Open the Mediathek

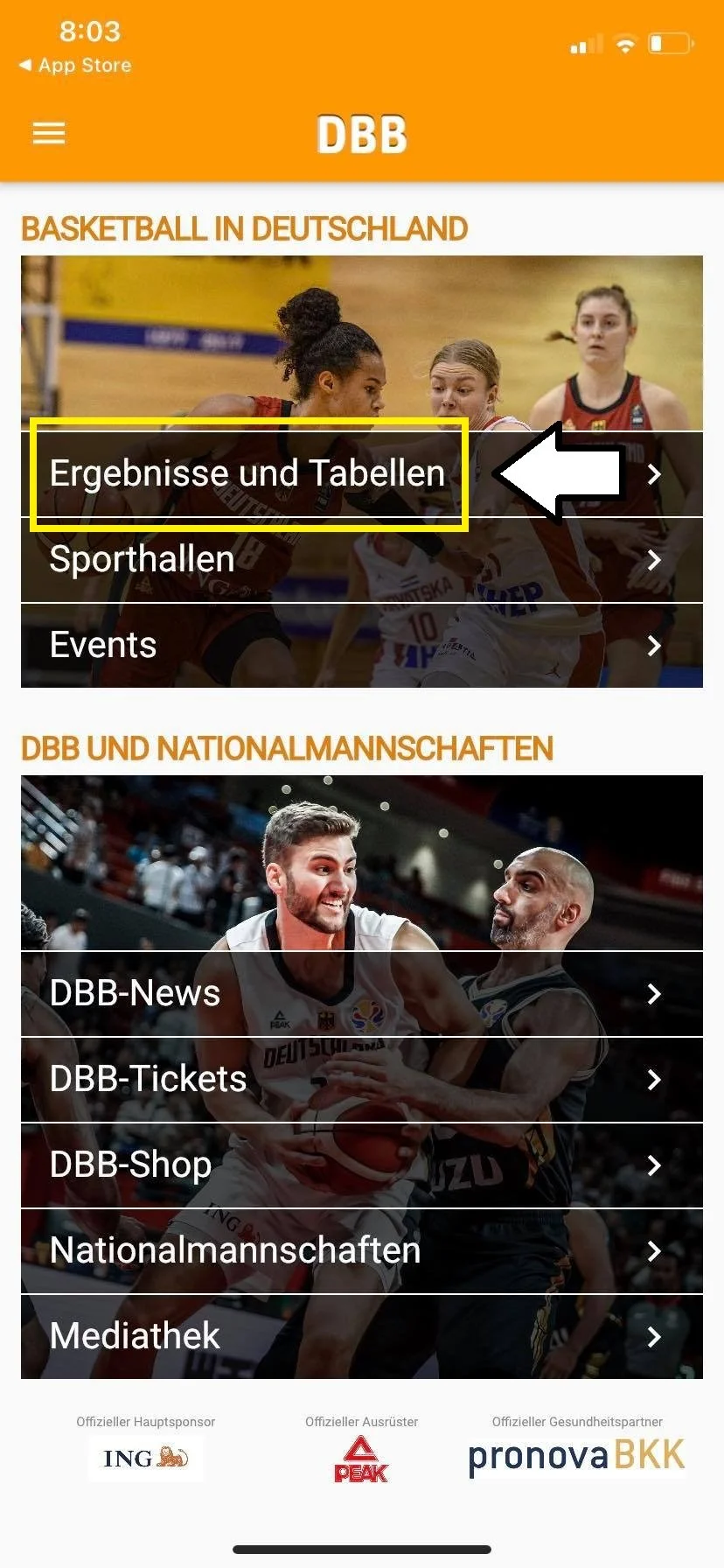click(361, 1336)
